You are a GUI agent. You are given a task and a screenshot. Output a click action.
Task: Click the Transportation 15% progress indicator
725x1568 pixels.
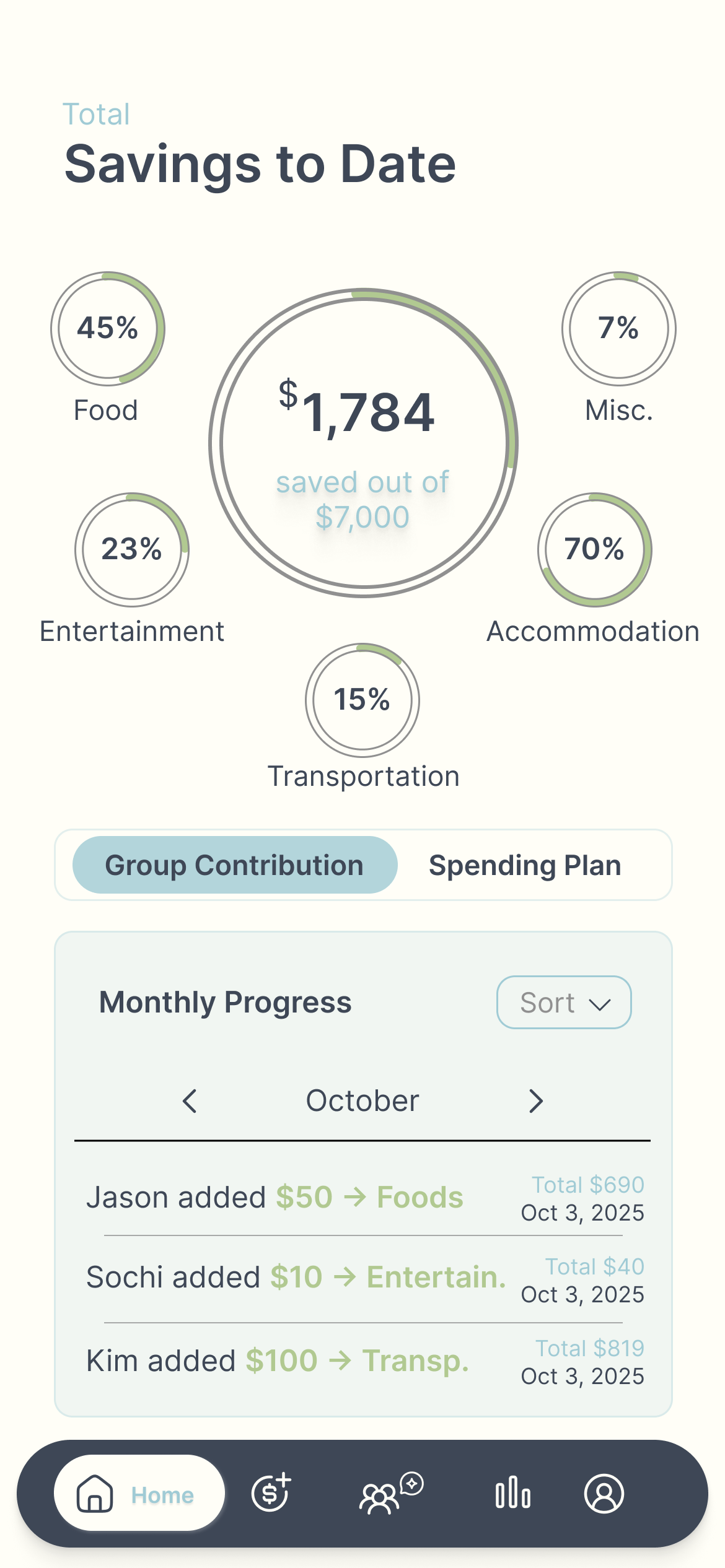pos(362,700)
